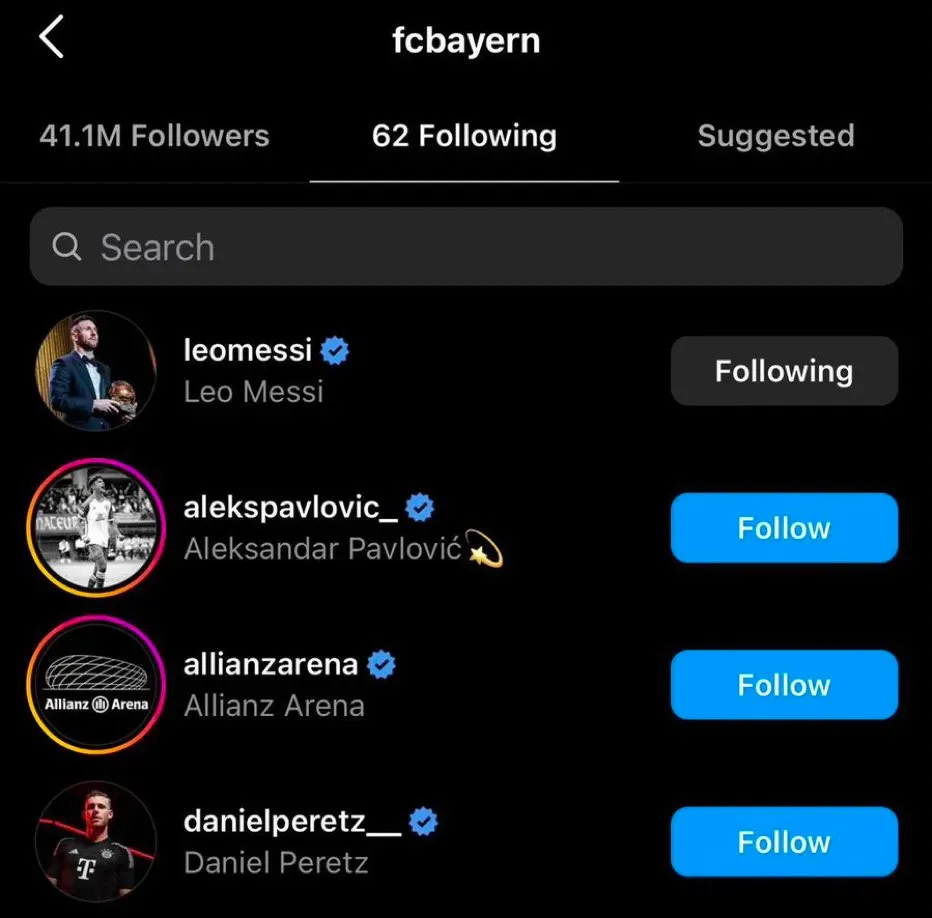Follow the allianzarena account
The height and width of the screenshot is (918, 932).
coord(783,685)
